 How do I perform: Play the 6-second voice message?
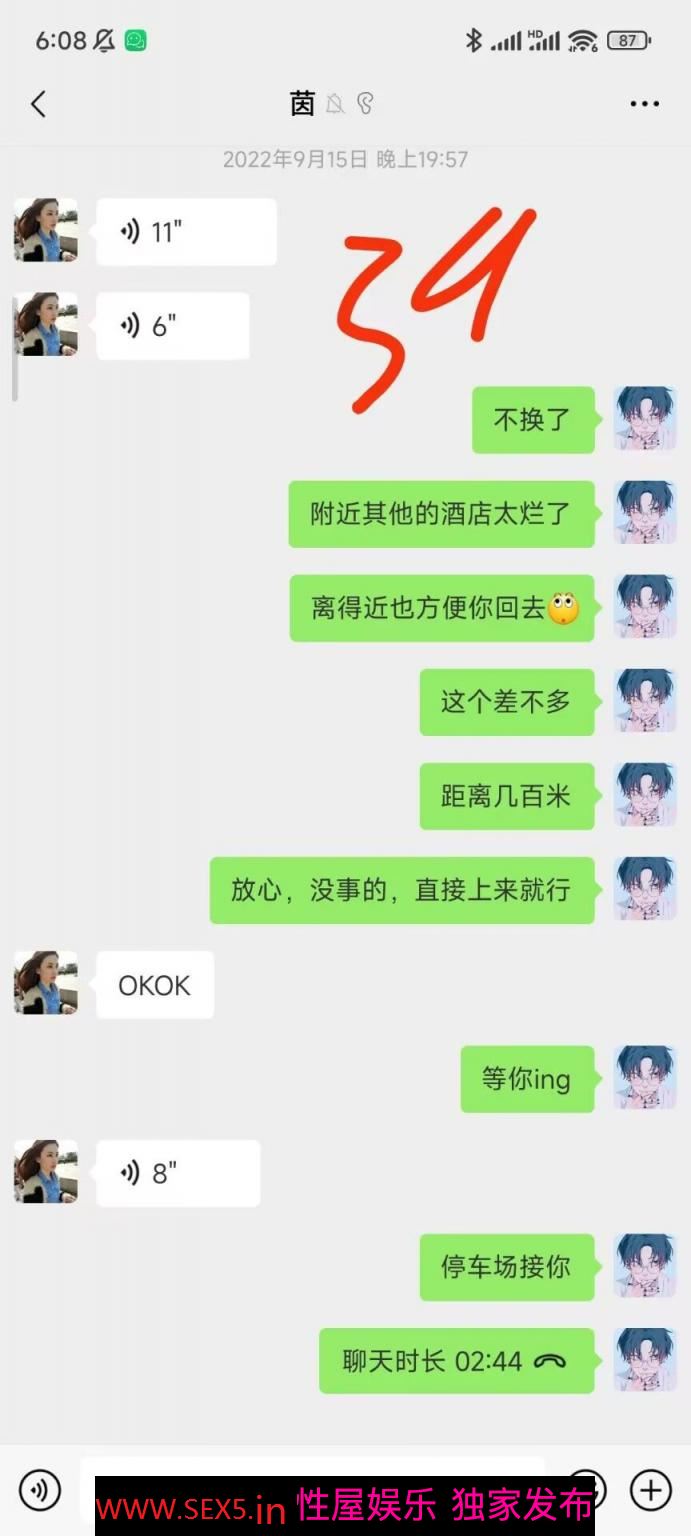click(x=172, y=326)
